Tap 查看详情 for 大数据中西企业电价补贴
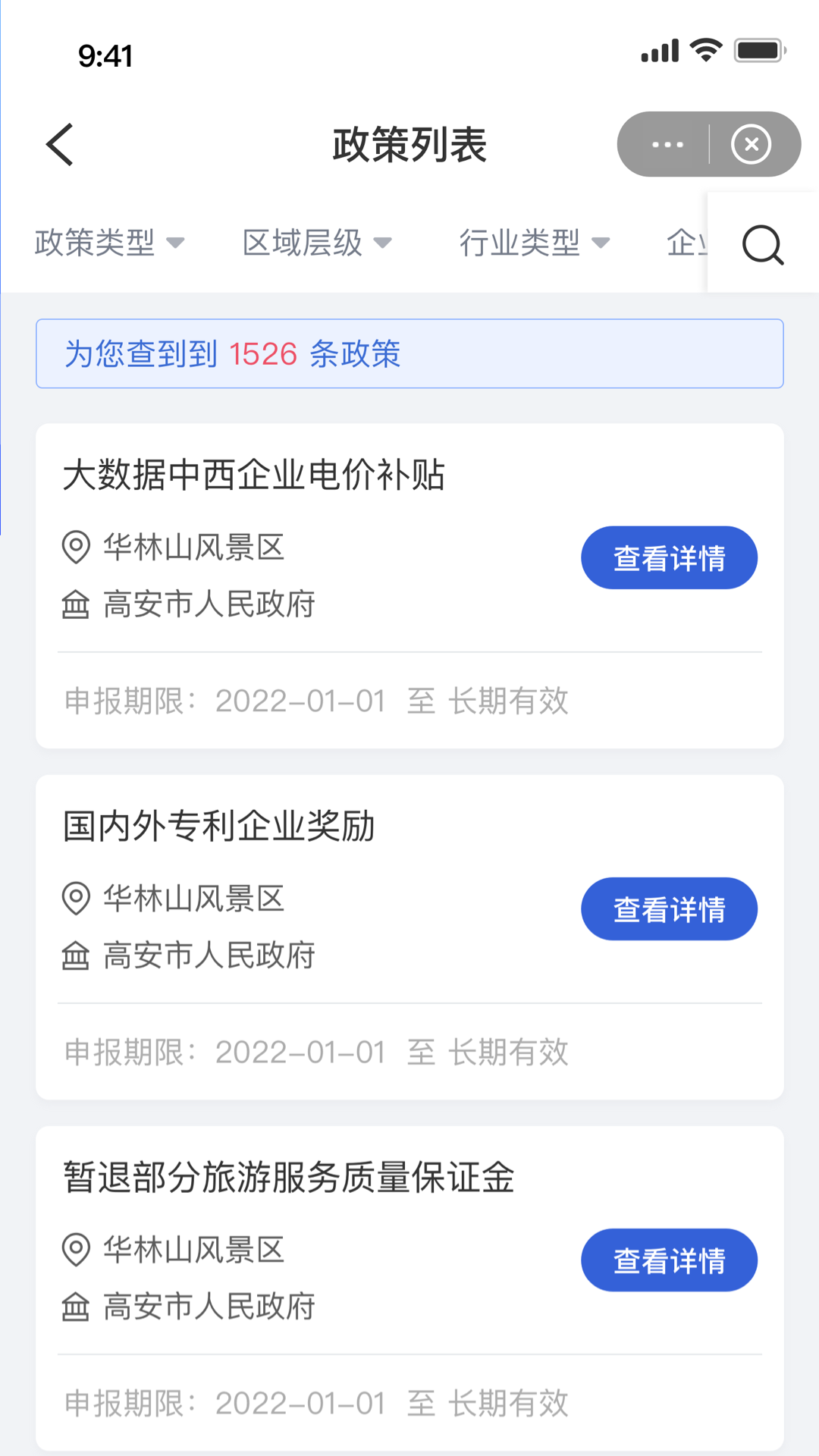The height and width of the screenshot is (1456, 819). click(669, 557)
